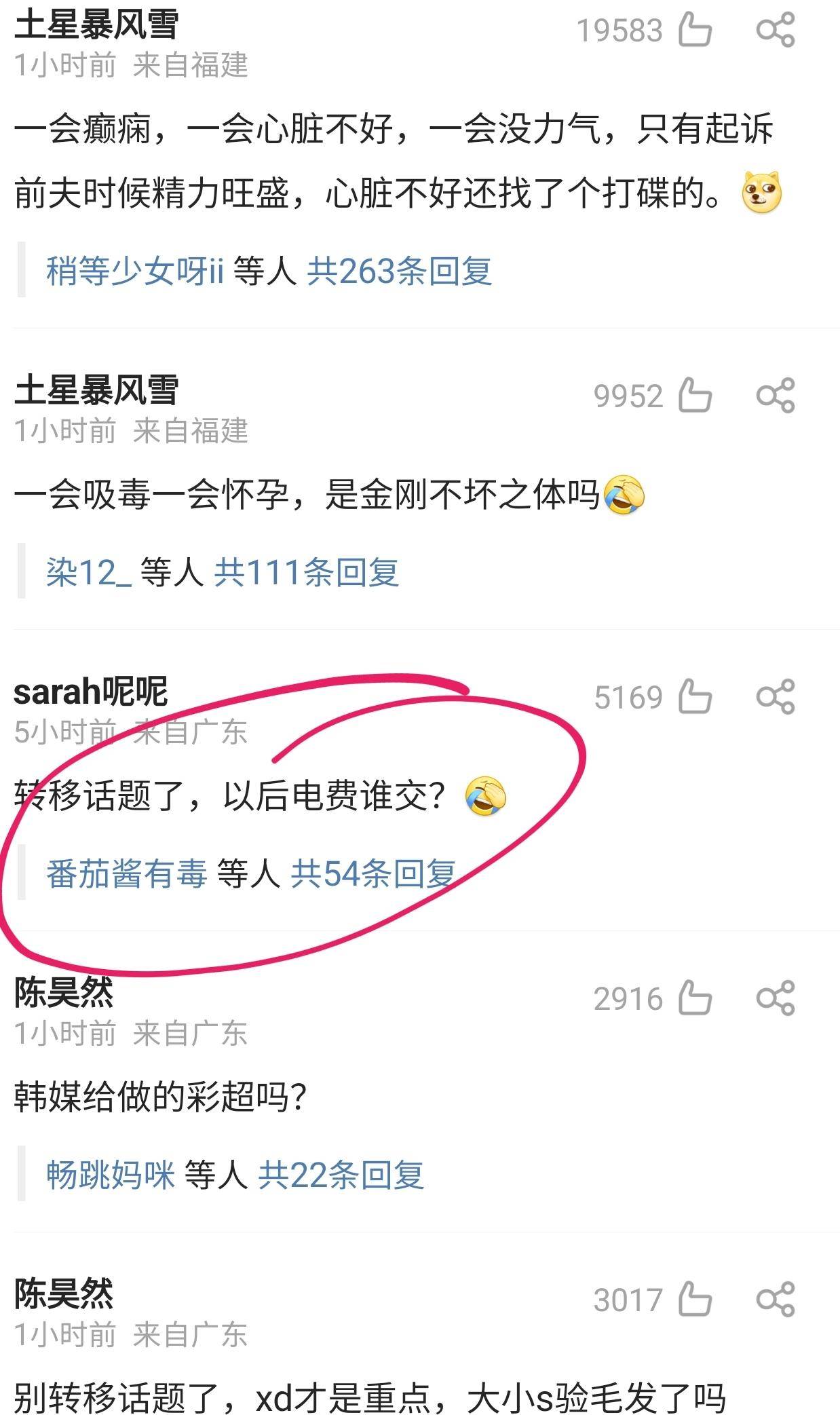The width and height of the screenshot is (840, 1415).
Task: Share the 土星暴风雪 comment with 9952 likes
Action: [776, 396]
